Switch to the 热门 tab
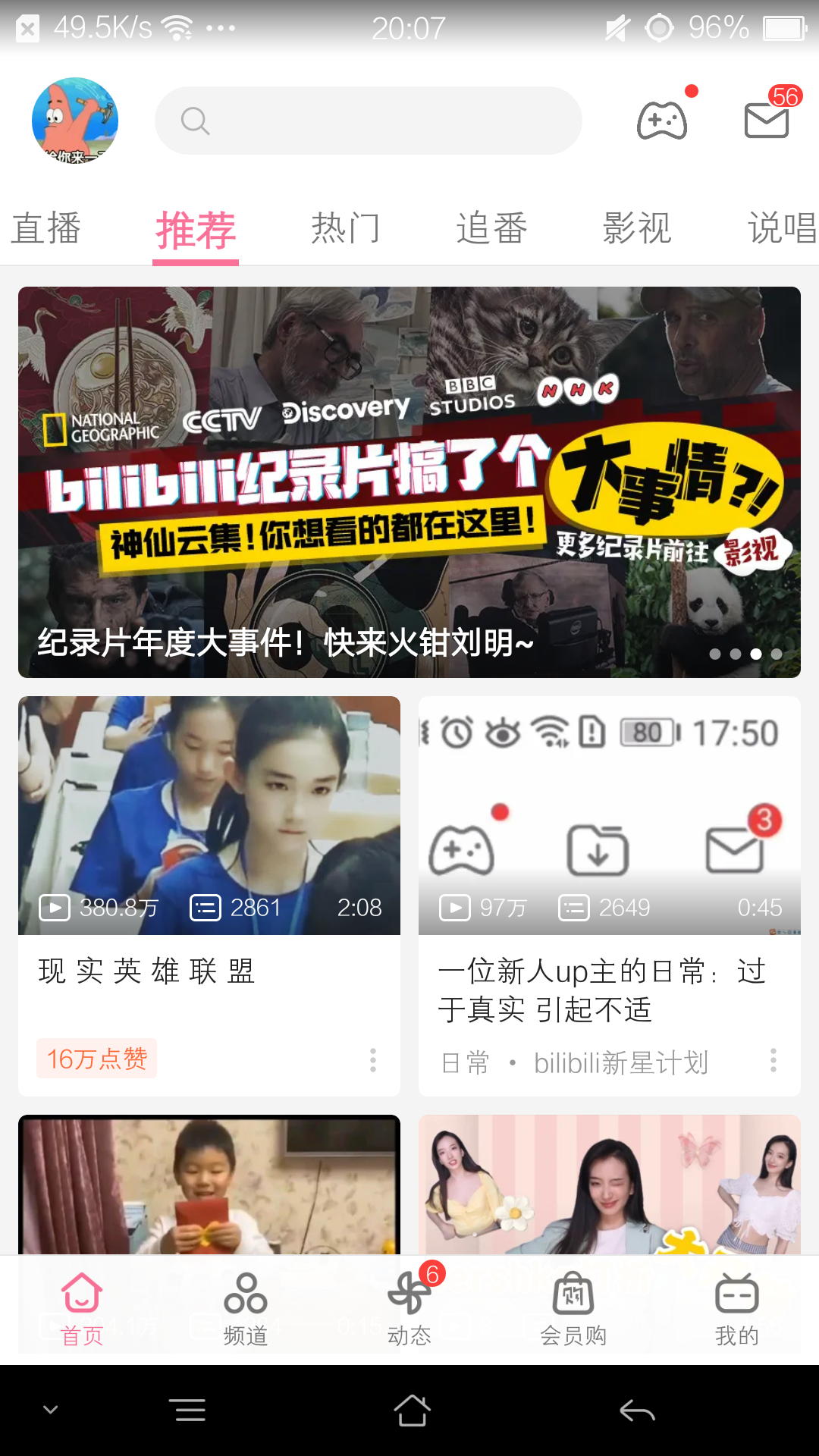Viewport: 819px width, 1456px height. pyautogui.click(x=346, y=228)
